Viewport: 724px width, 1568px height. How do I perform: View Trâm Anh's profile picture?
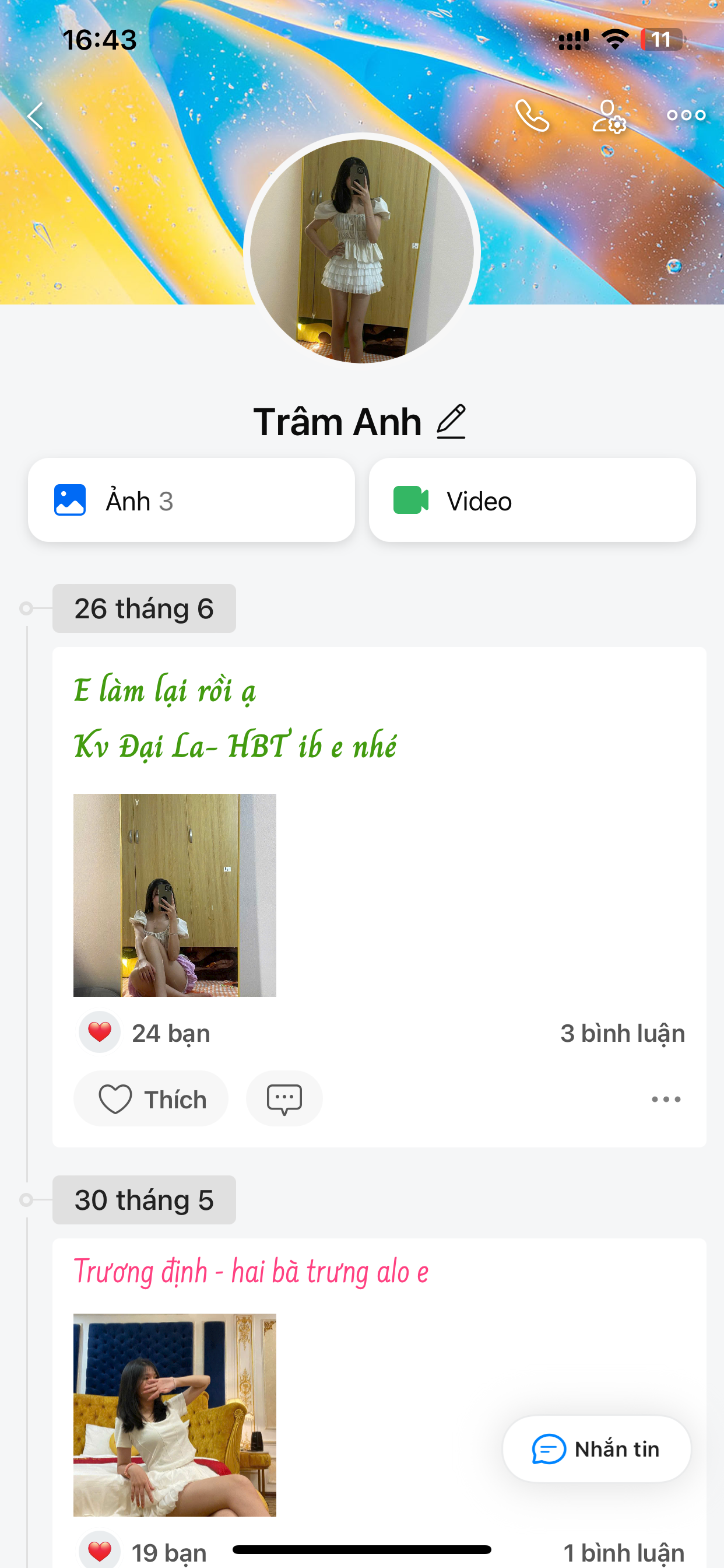pos(362,251)
